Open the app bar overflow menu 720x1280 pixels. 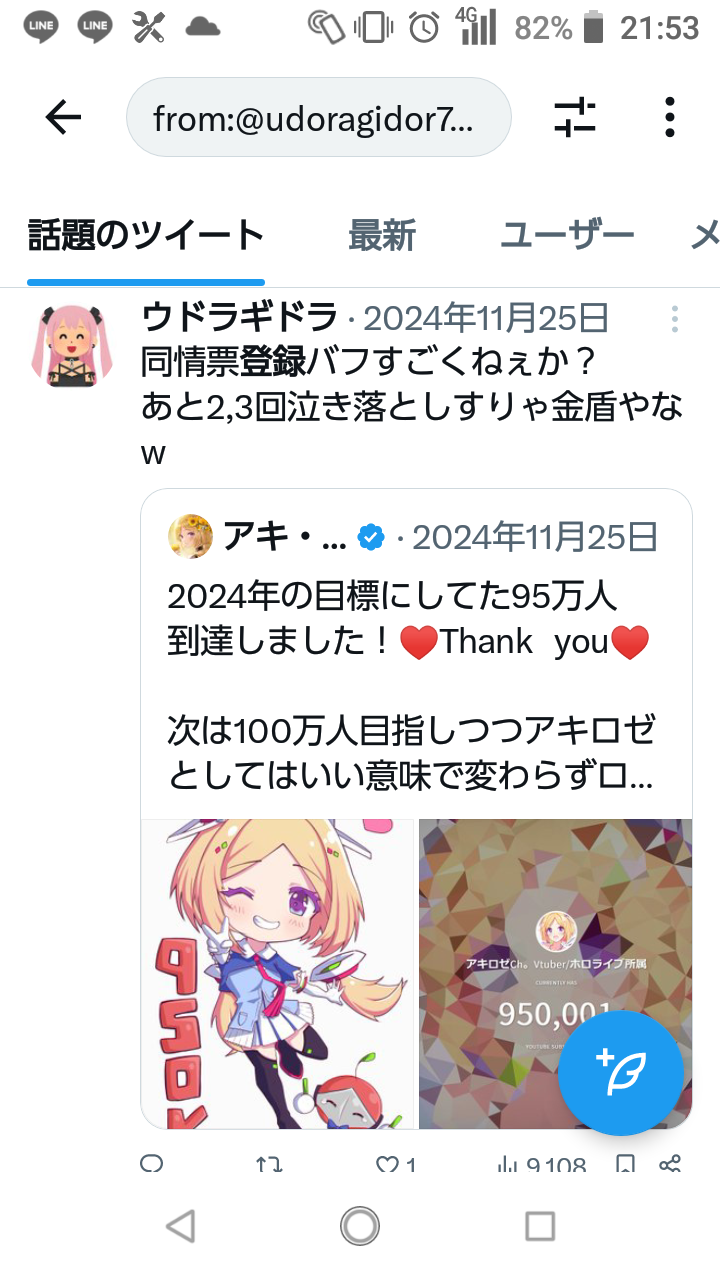click(x=670, y=118)
